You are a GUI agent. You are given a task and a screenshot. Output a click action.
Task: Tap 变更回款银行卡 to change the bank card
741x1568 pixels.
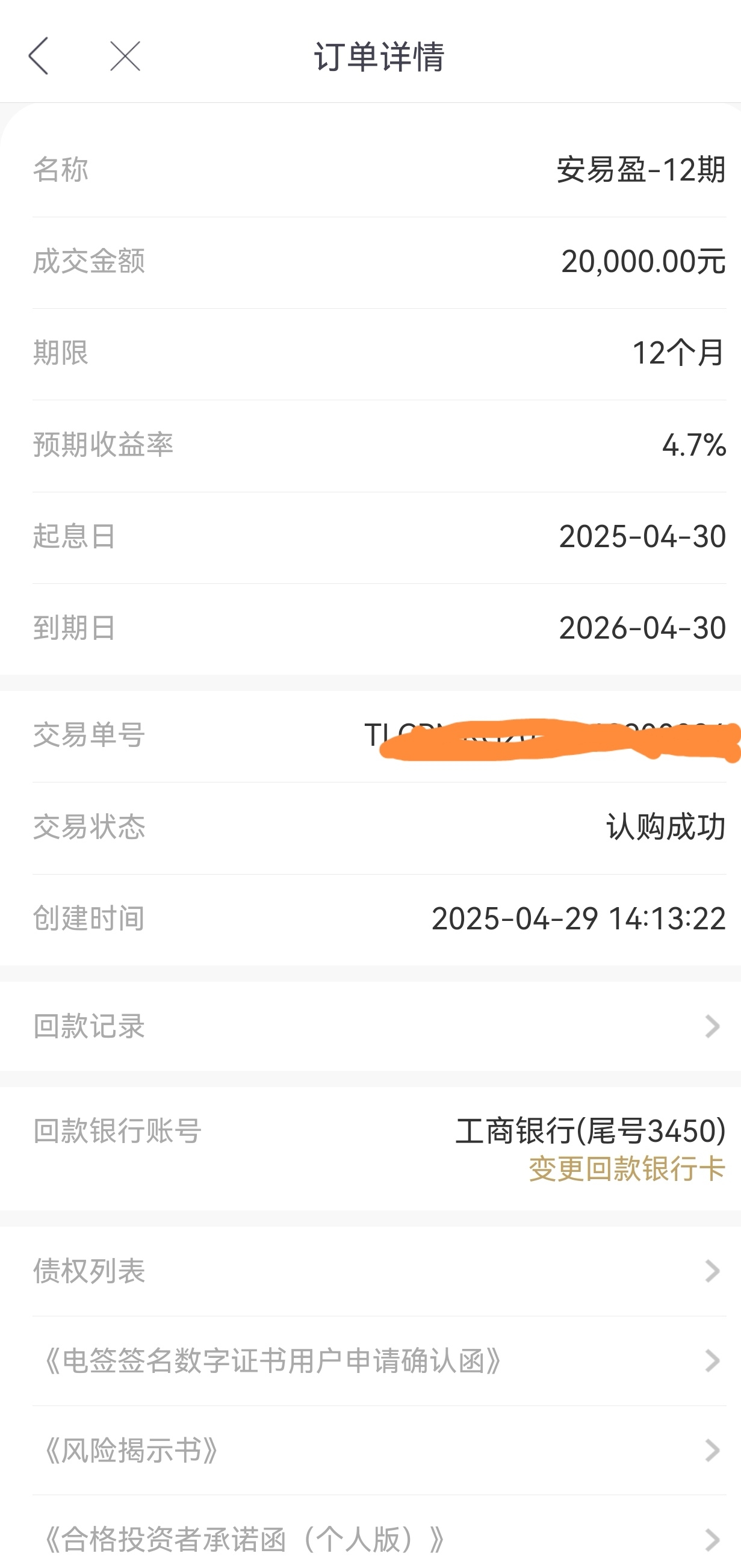pyautogui.click(x=627, y=1170)
